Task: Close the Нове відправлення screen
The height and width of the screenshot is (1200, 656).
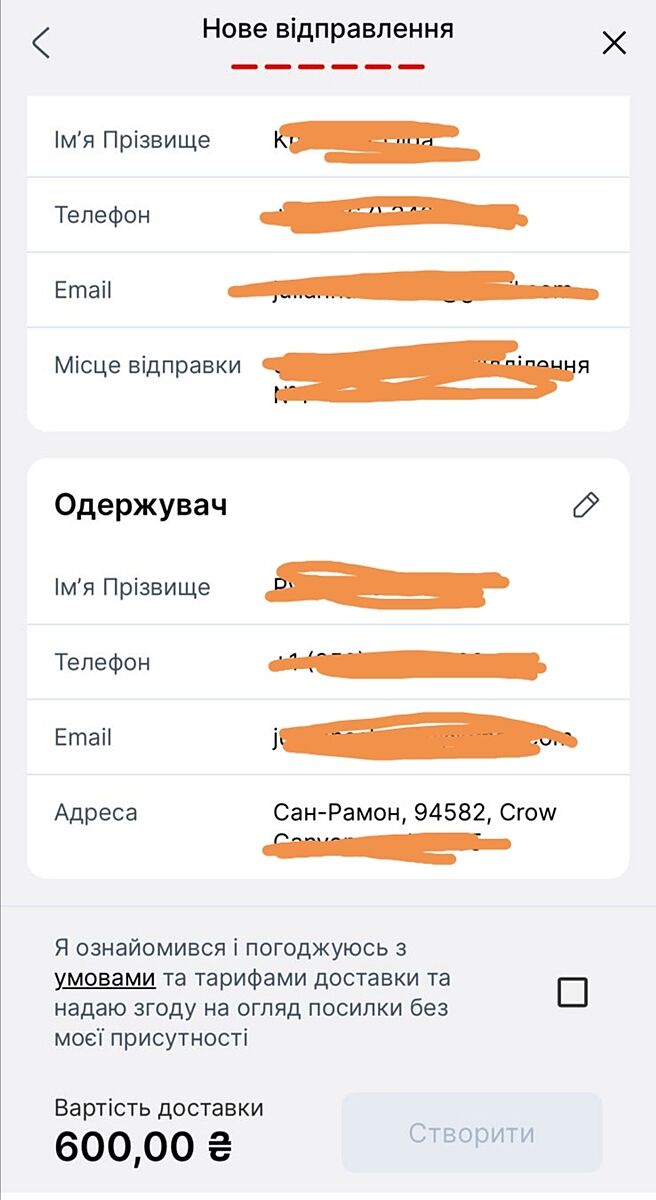Action: [x=613, y=43]
